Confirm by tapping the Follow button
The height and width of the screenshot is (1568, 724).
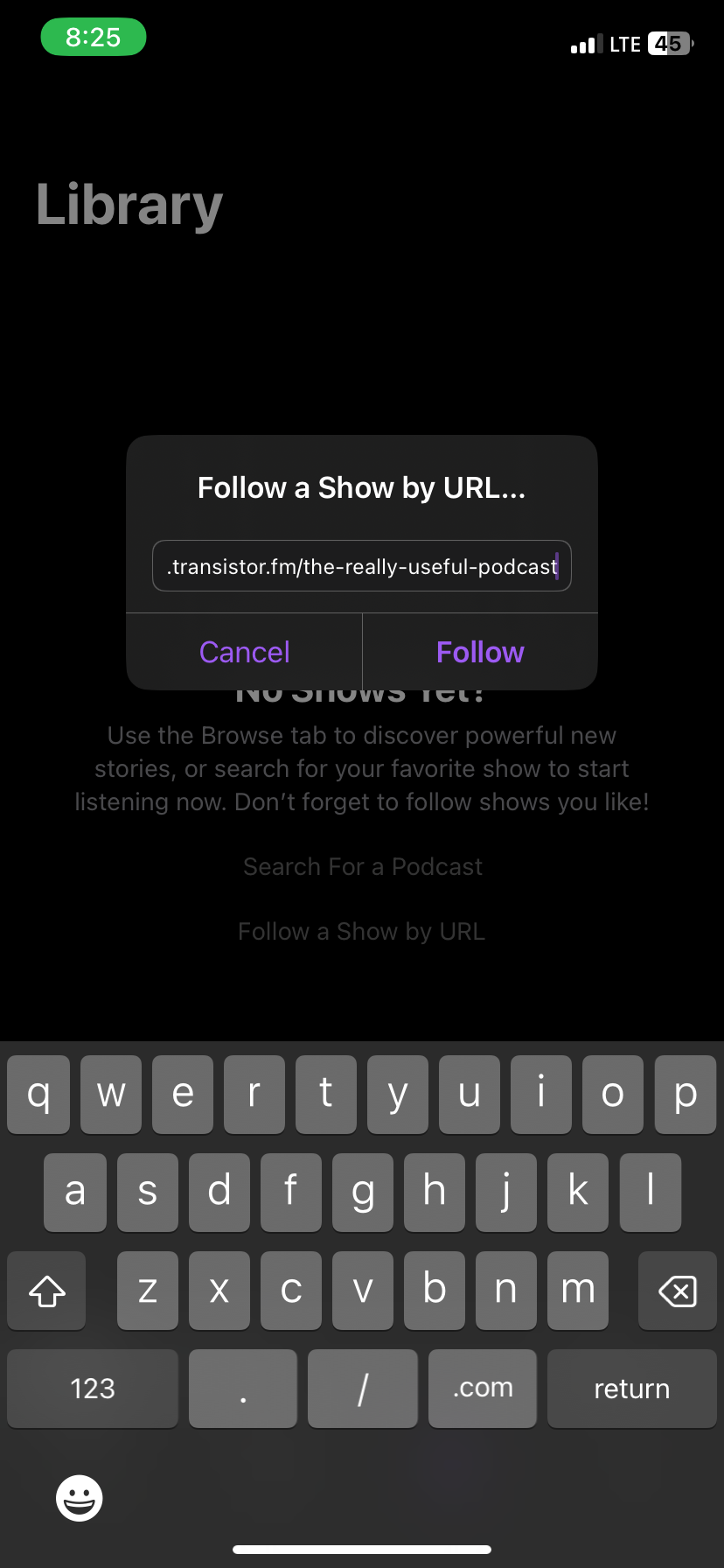tap(480, 652)
